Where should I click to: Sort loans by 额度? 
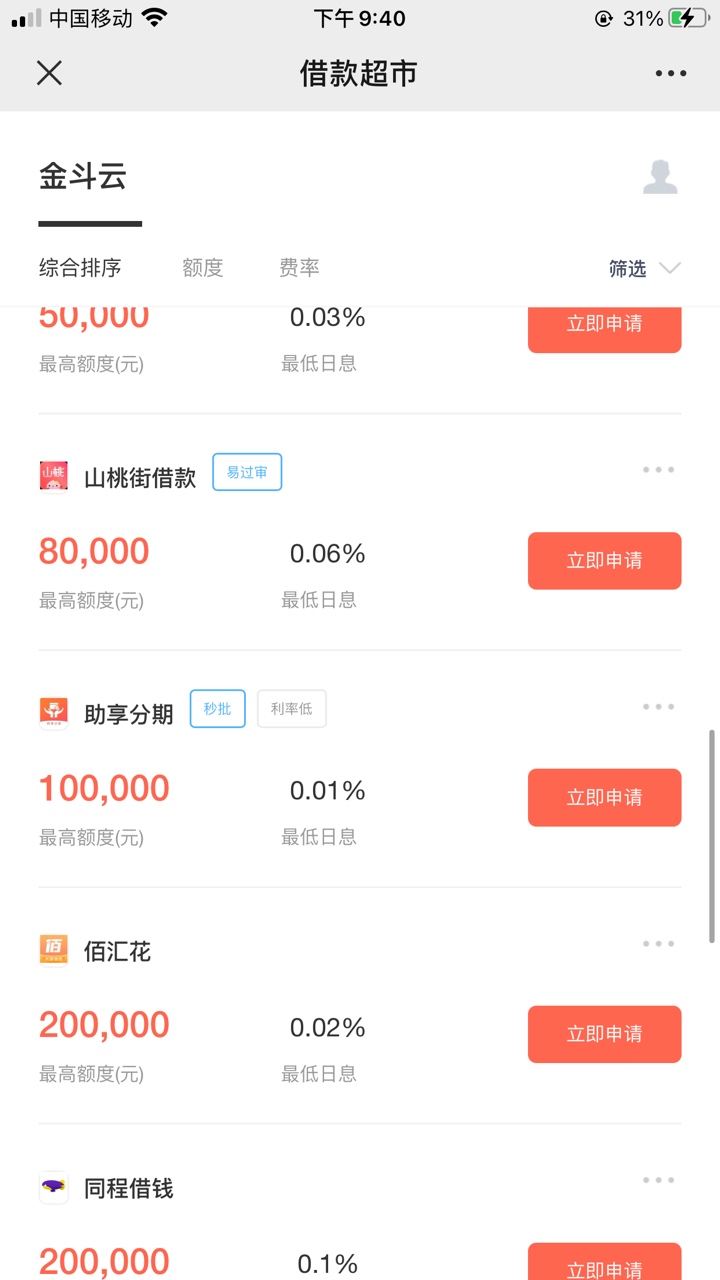click(202, 268)
